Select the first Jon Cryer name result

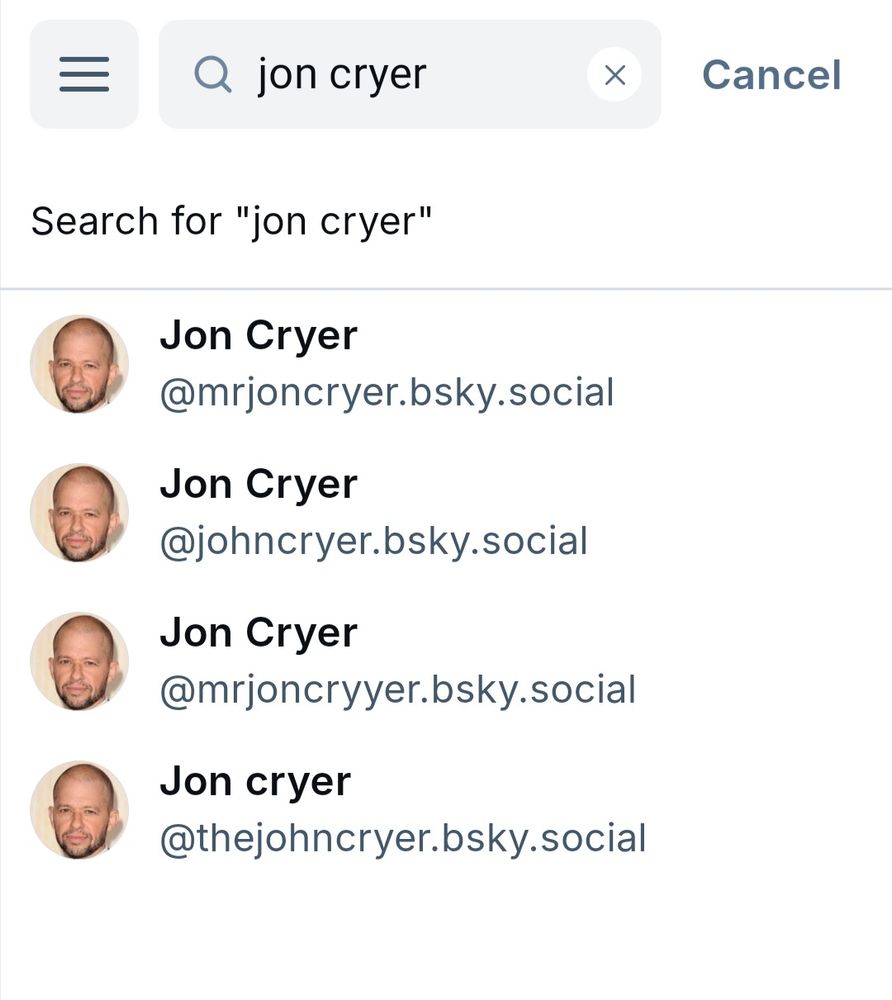[x=258, y=335]
